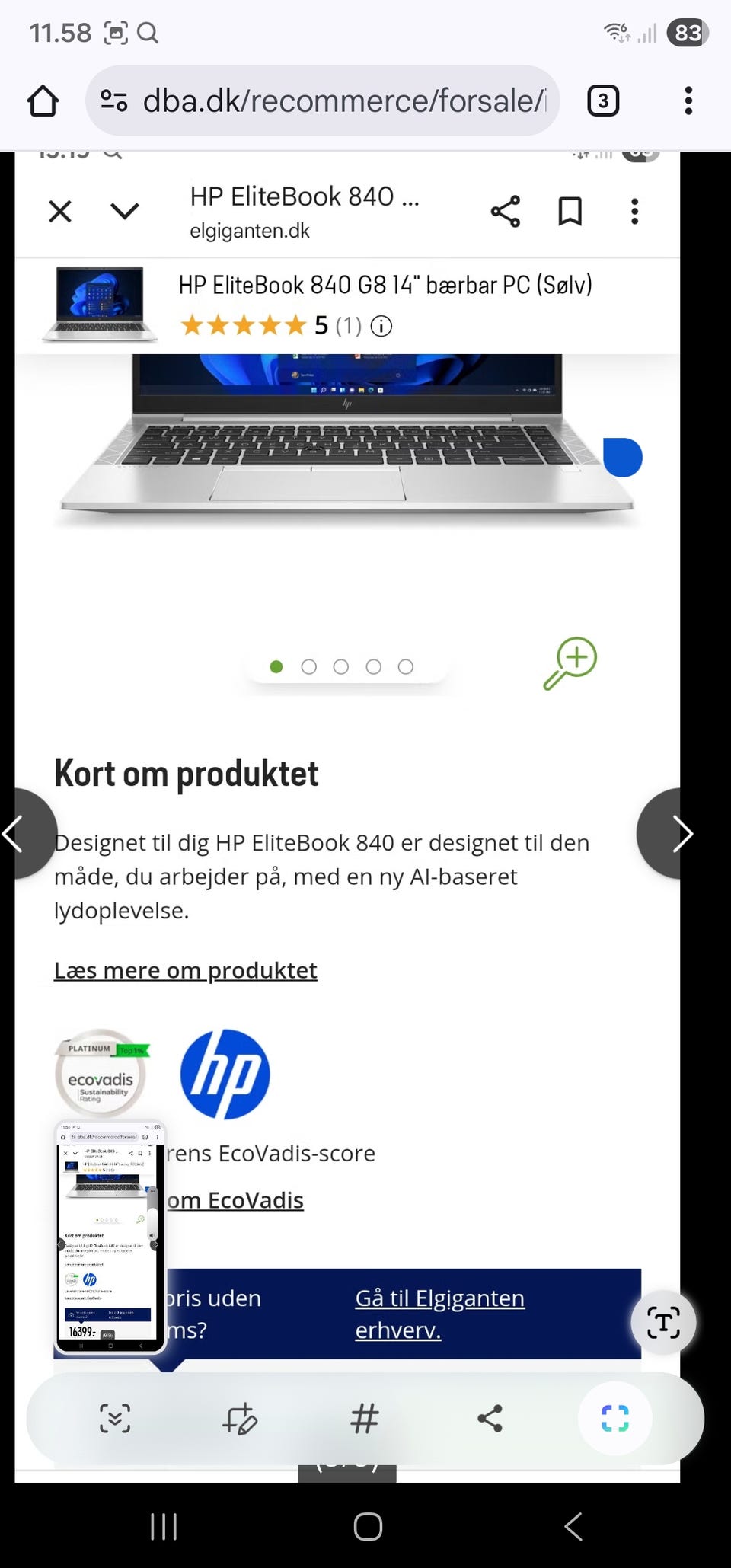731x1568 pixels.
Task: Open the "Læs mere om produktet" link
Action: point(185,970)
